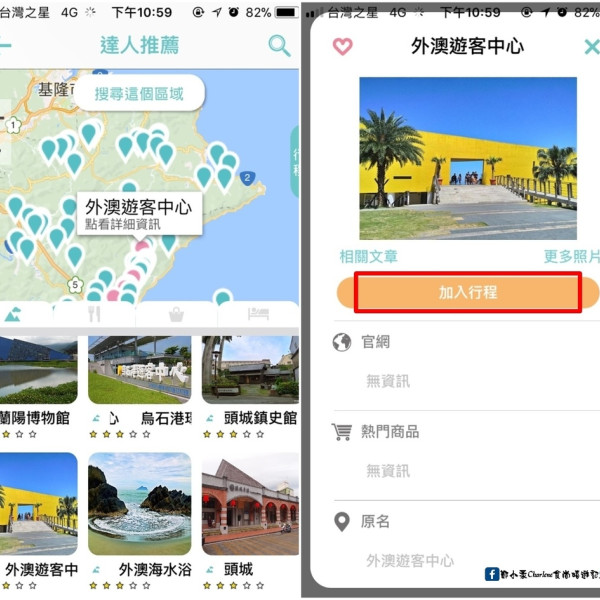This screenshot has height=600, width=600.
Task: Switch to the food fork-and-knife tab
Action: coord(96,314)
